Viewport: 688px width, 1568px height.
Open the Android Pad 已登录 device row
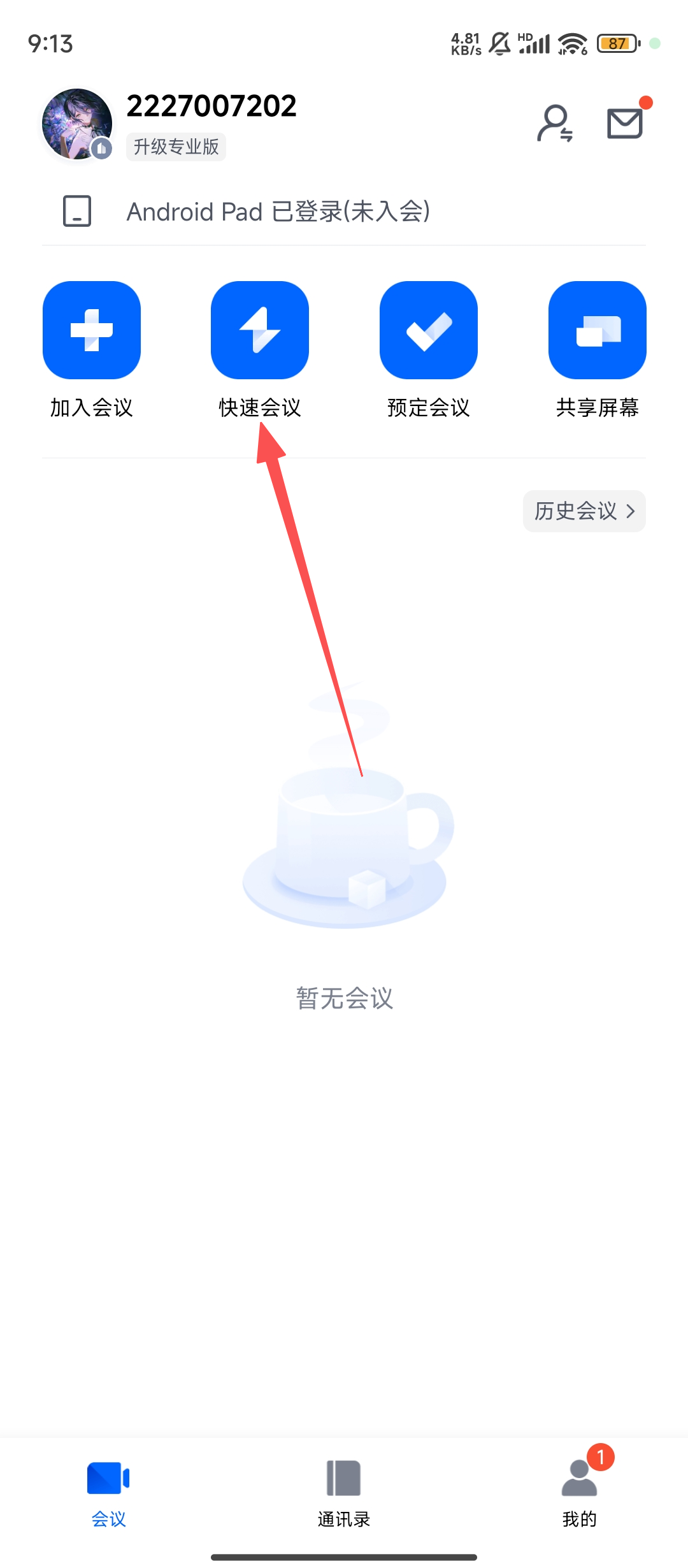(278, 212)
